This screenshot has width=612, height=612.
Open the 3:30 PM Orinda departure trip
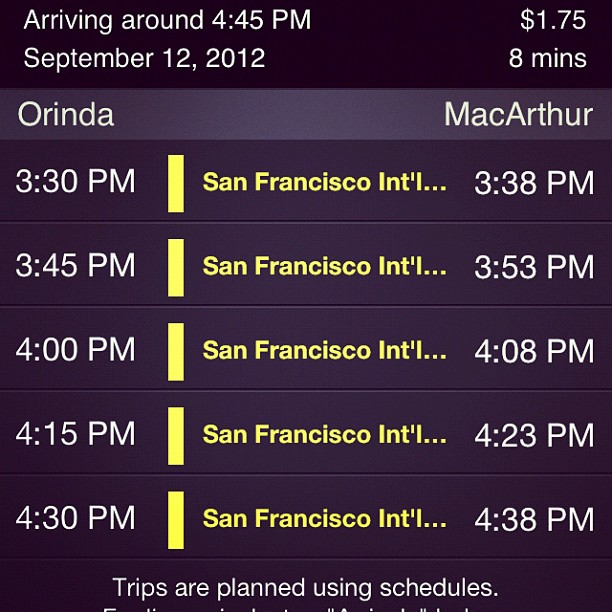305,183
